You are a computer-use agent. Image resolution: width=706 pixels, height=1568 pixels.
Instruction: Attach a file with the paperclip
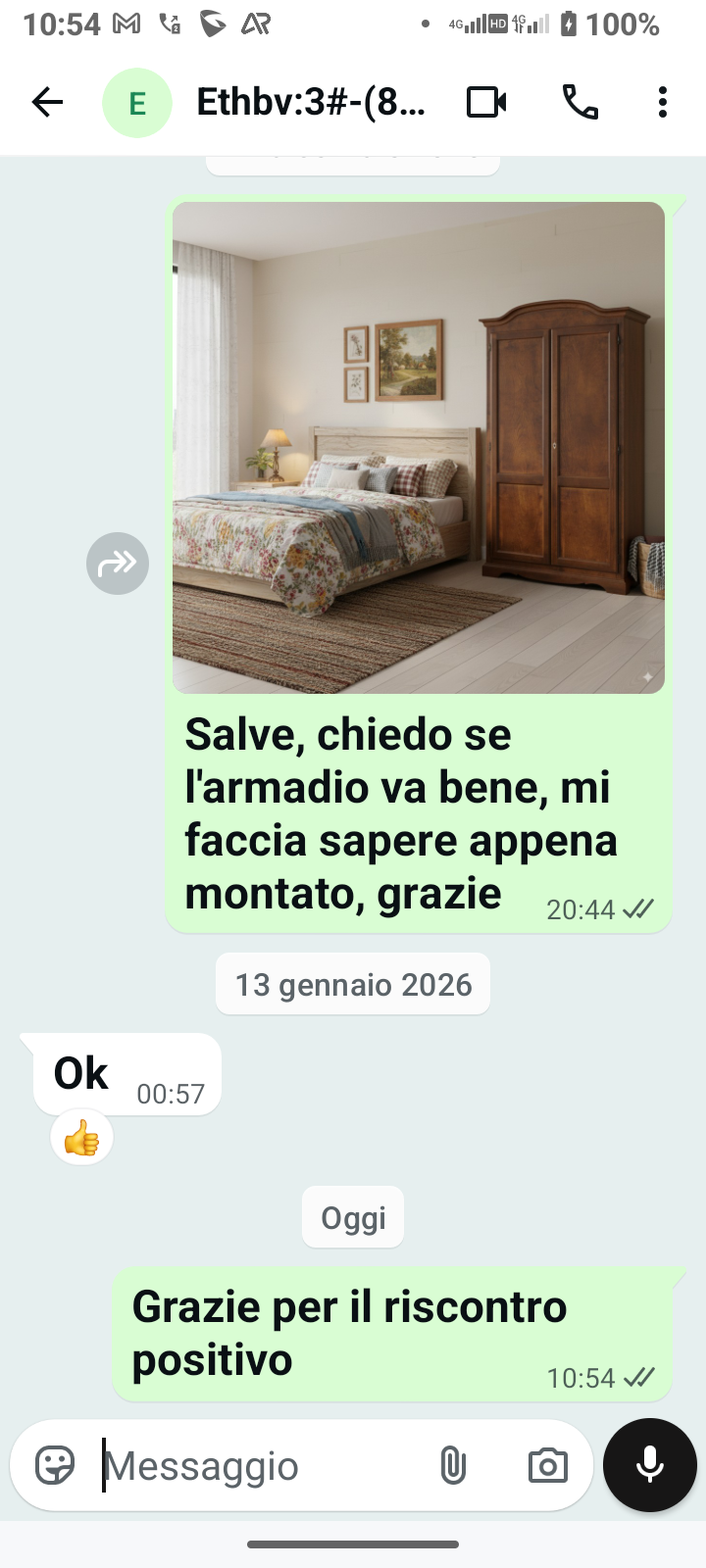[452, 1466]
